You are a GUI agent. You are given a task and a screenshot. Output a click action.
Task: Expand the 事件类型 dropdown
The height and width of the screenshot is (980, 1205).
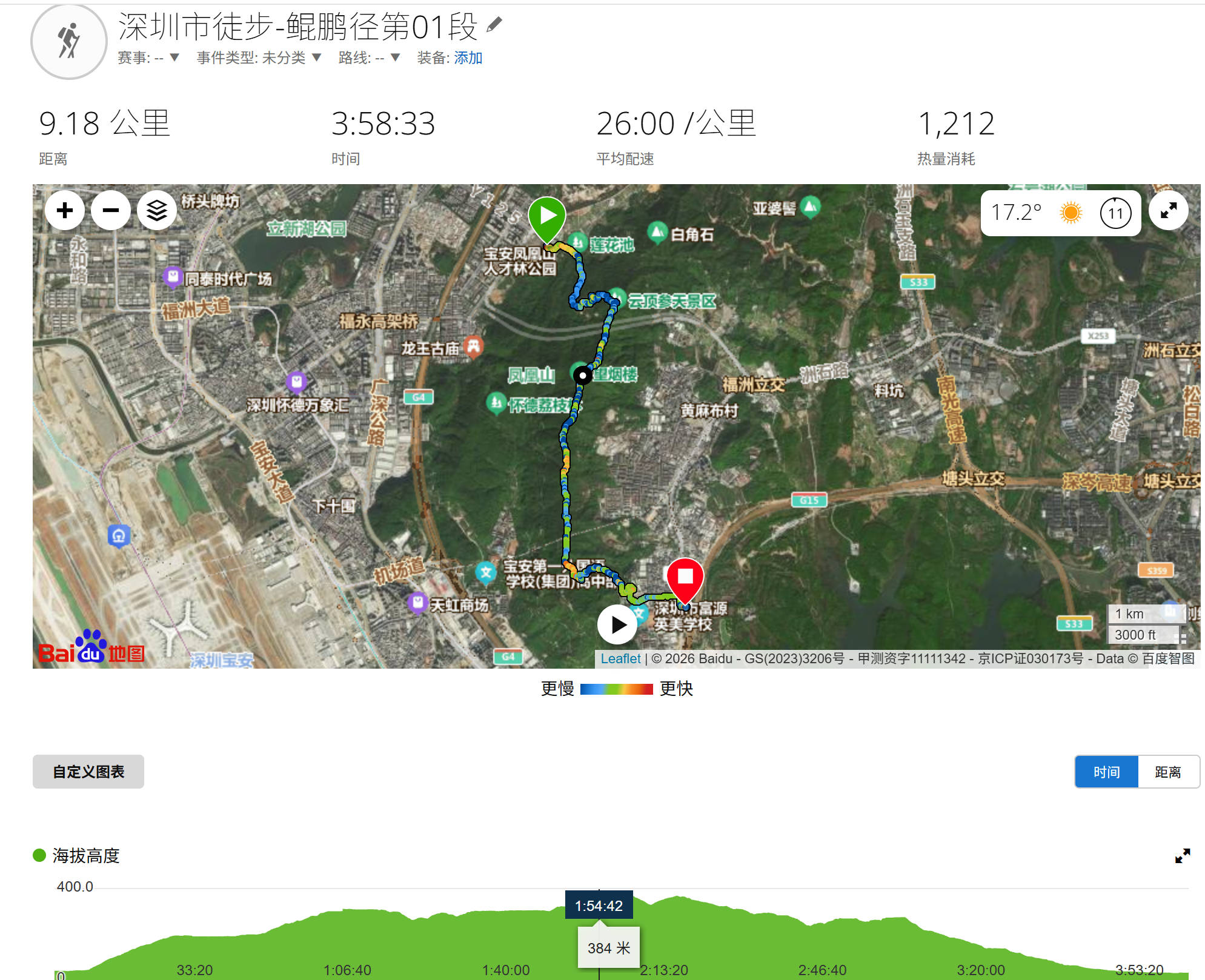pos(259,58)
